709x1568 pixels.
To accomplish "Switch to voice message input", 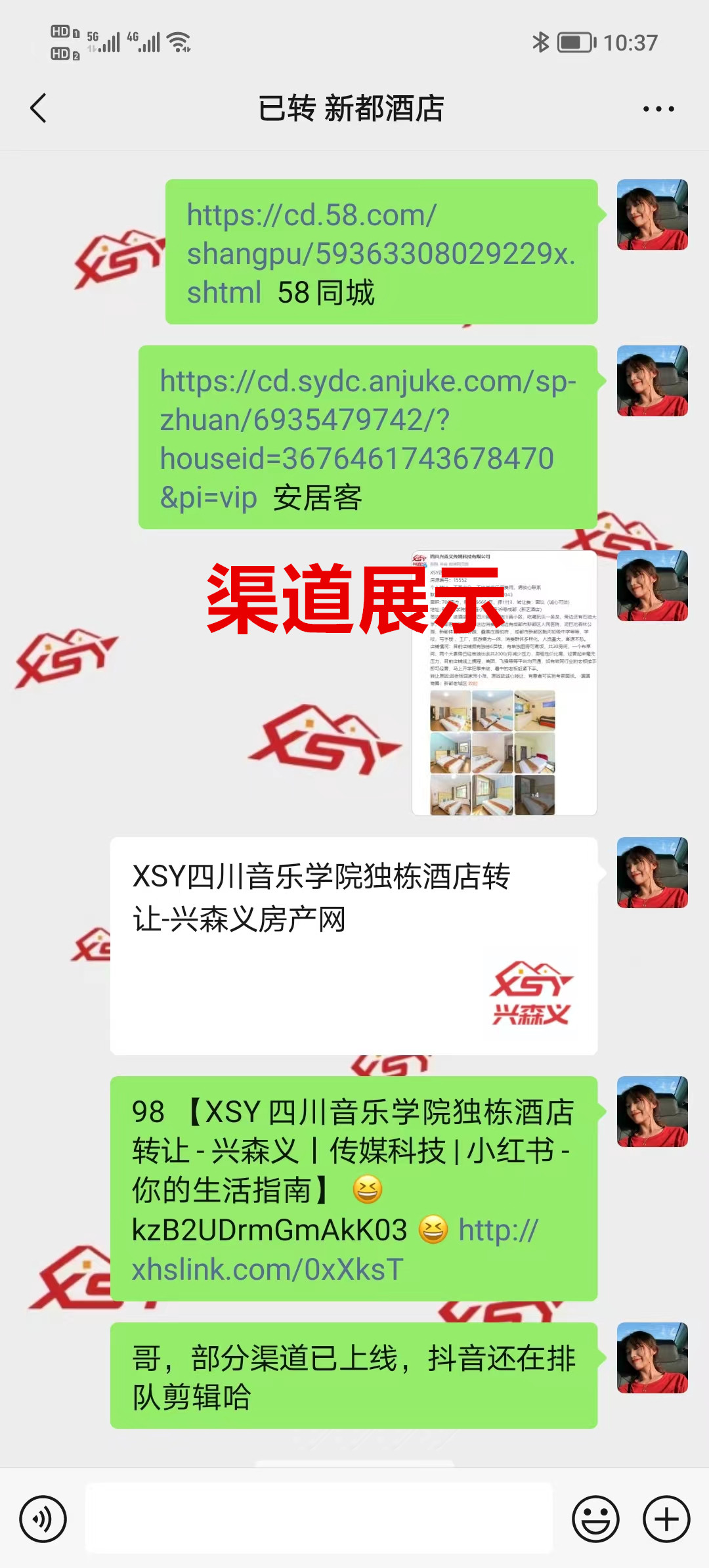I will coord(43,1519).
